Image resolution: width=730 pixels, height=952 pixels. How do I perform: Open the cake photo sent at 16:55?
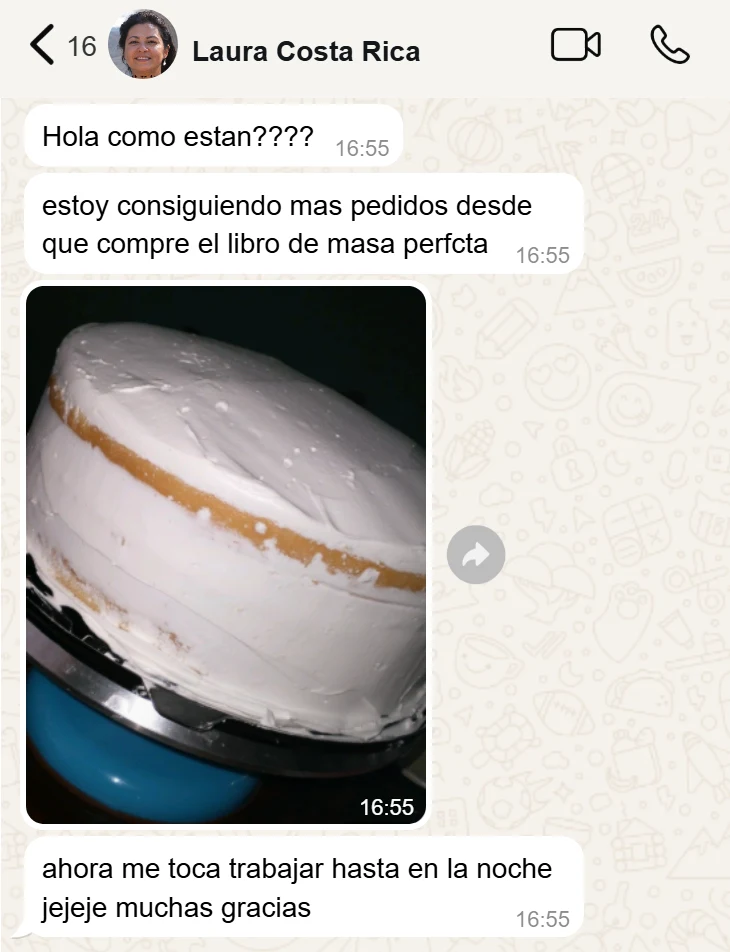click(x=226, y=555)
